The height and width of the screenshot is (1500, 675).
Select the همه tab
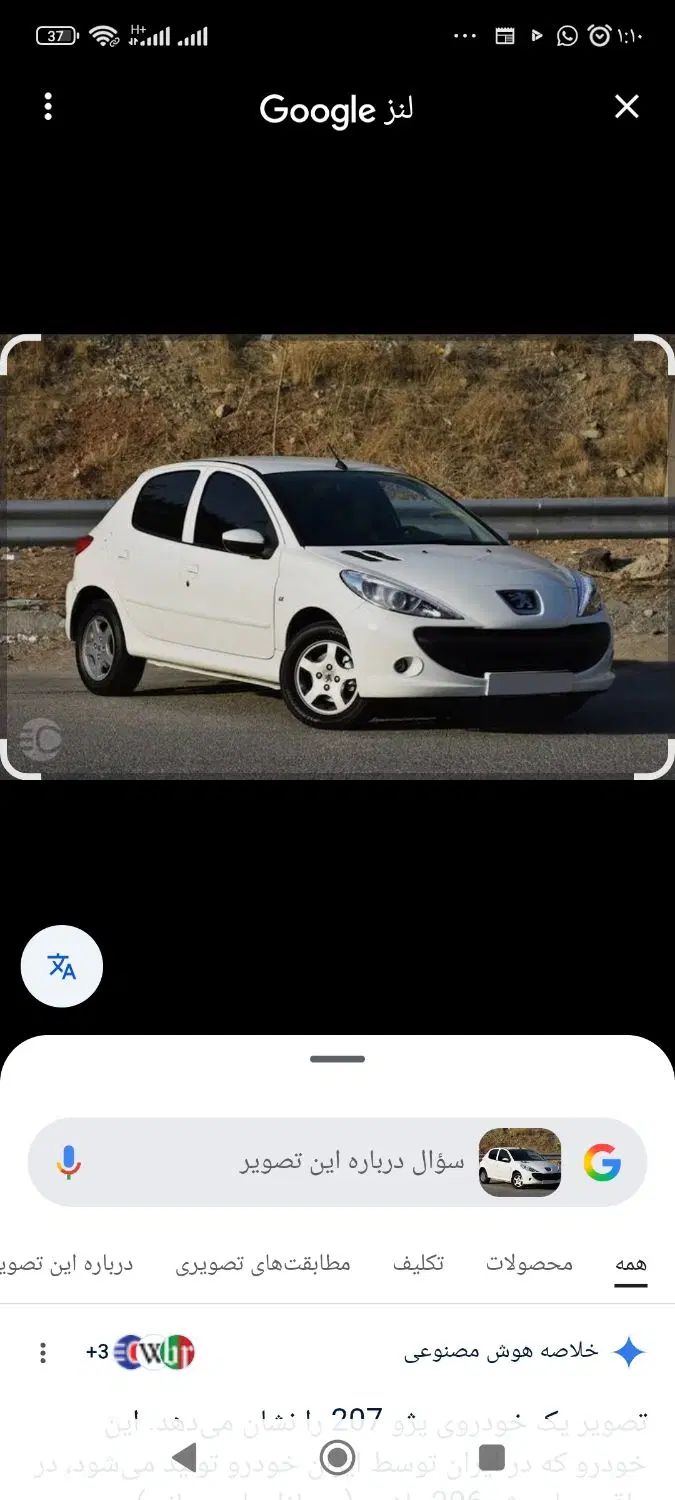630,1263
